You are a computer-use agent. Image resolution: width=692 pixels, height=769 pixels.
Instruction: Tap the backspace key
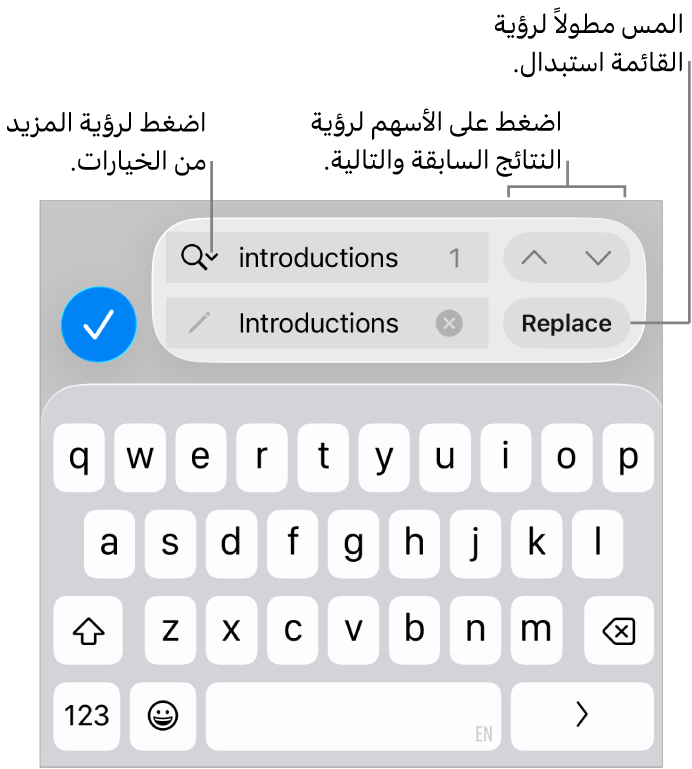click(620, 630)
